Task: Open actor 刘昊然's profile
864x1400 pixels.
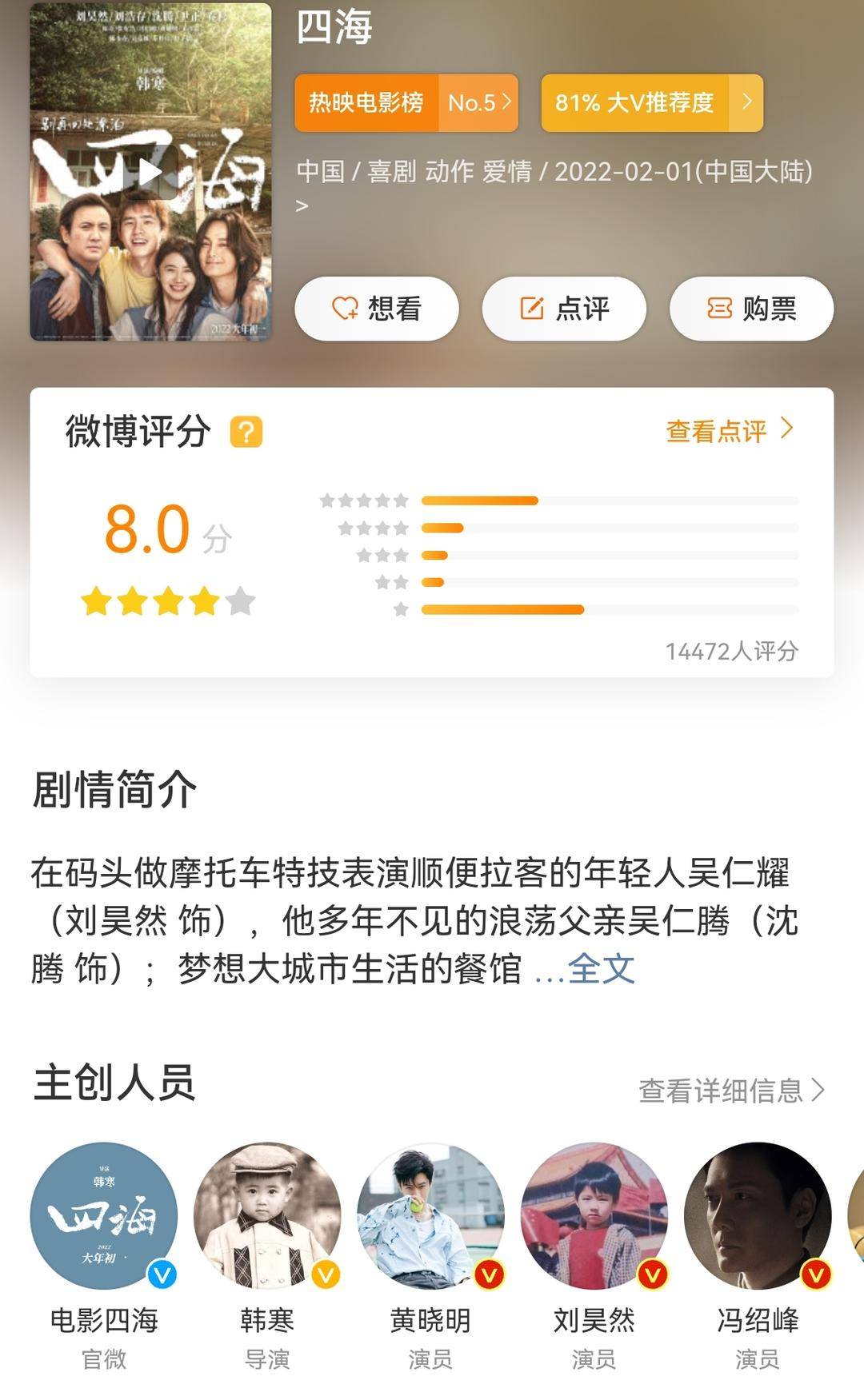Action: click(x=594, y=1216)
